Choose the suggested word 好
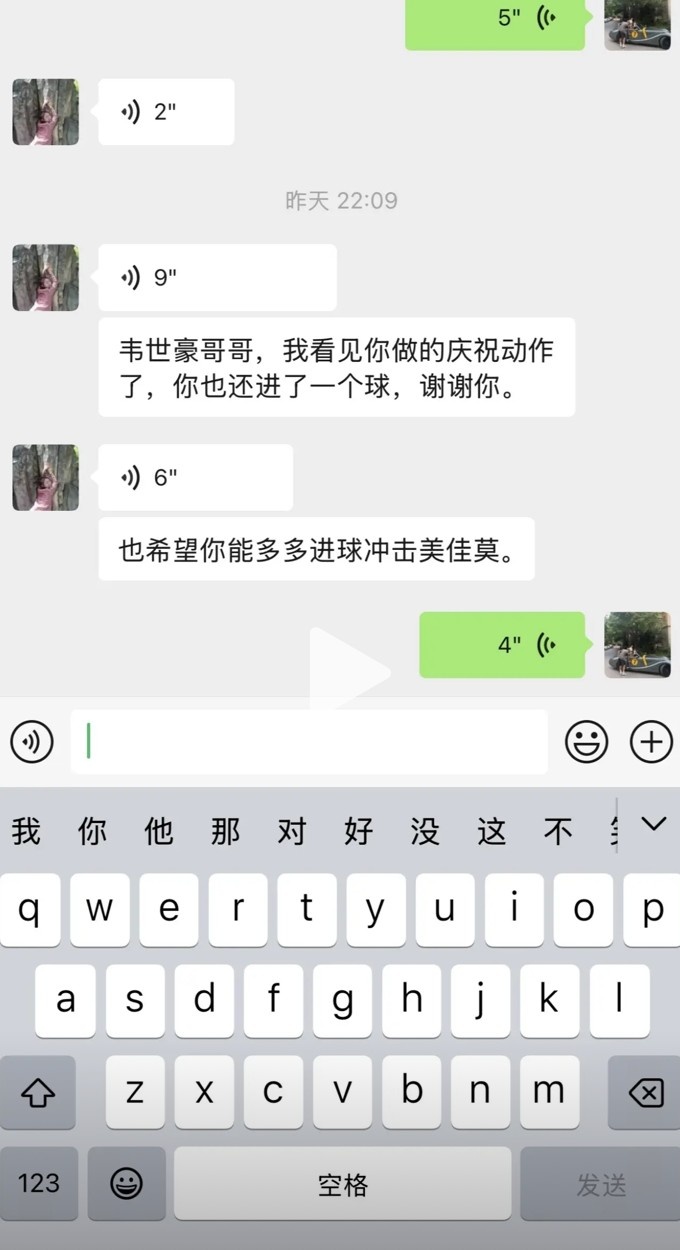 coord(358,831)
